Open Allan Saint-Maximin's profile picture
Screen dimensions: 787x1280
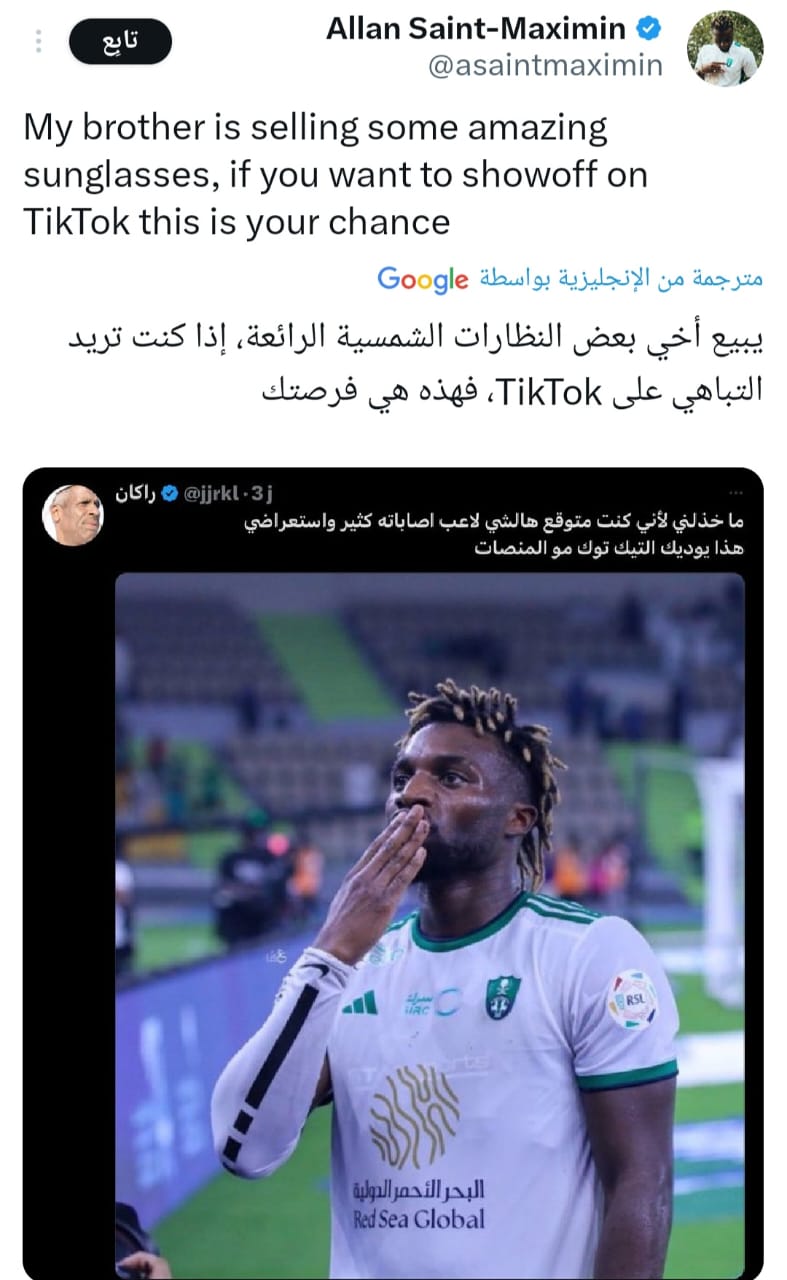pyautogui.click(x=724, y=48)
